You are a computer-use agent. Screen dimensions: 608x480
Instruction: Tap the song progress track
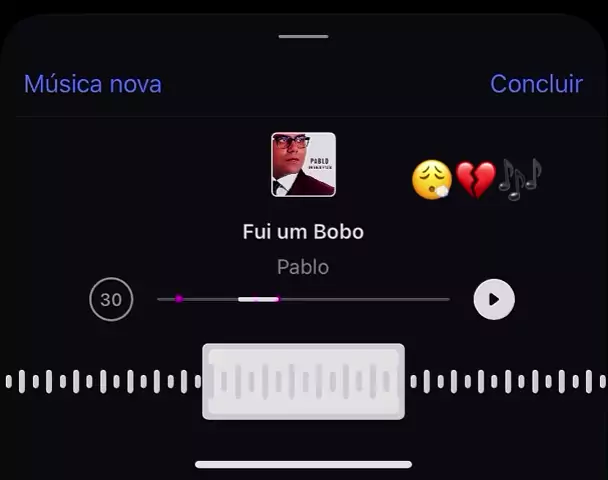pyautogui.click(x=303, y=299)
